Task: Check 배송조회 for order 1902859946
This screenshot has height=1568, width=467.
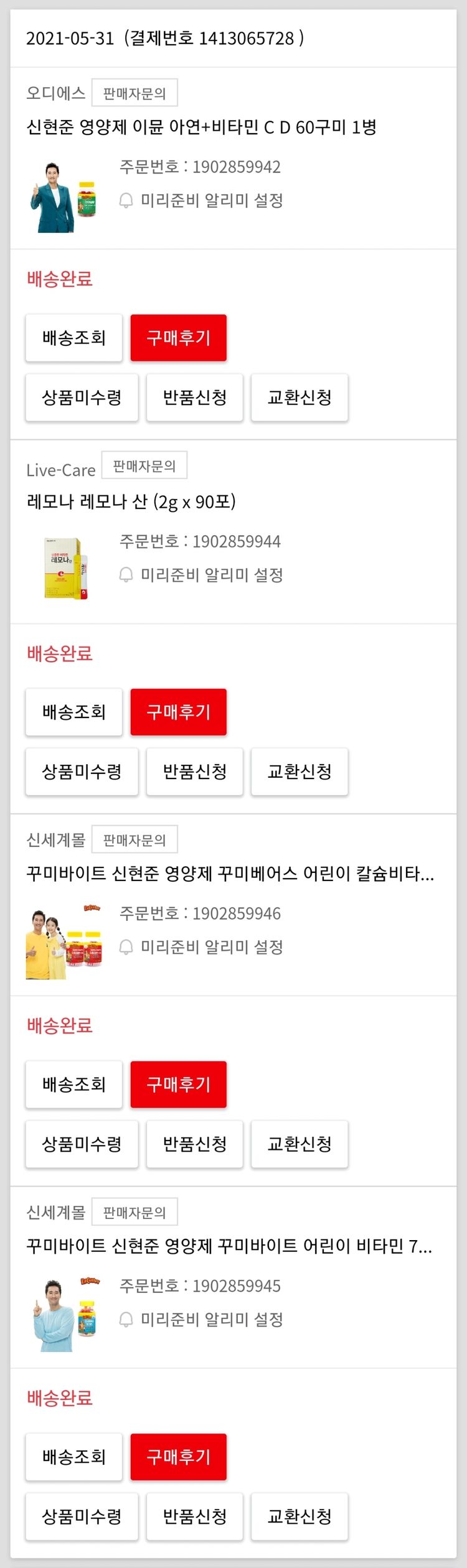Action: (73, 1085)
